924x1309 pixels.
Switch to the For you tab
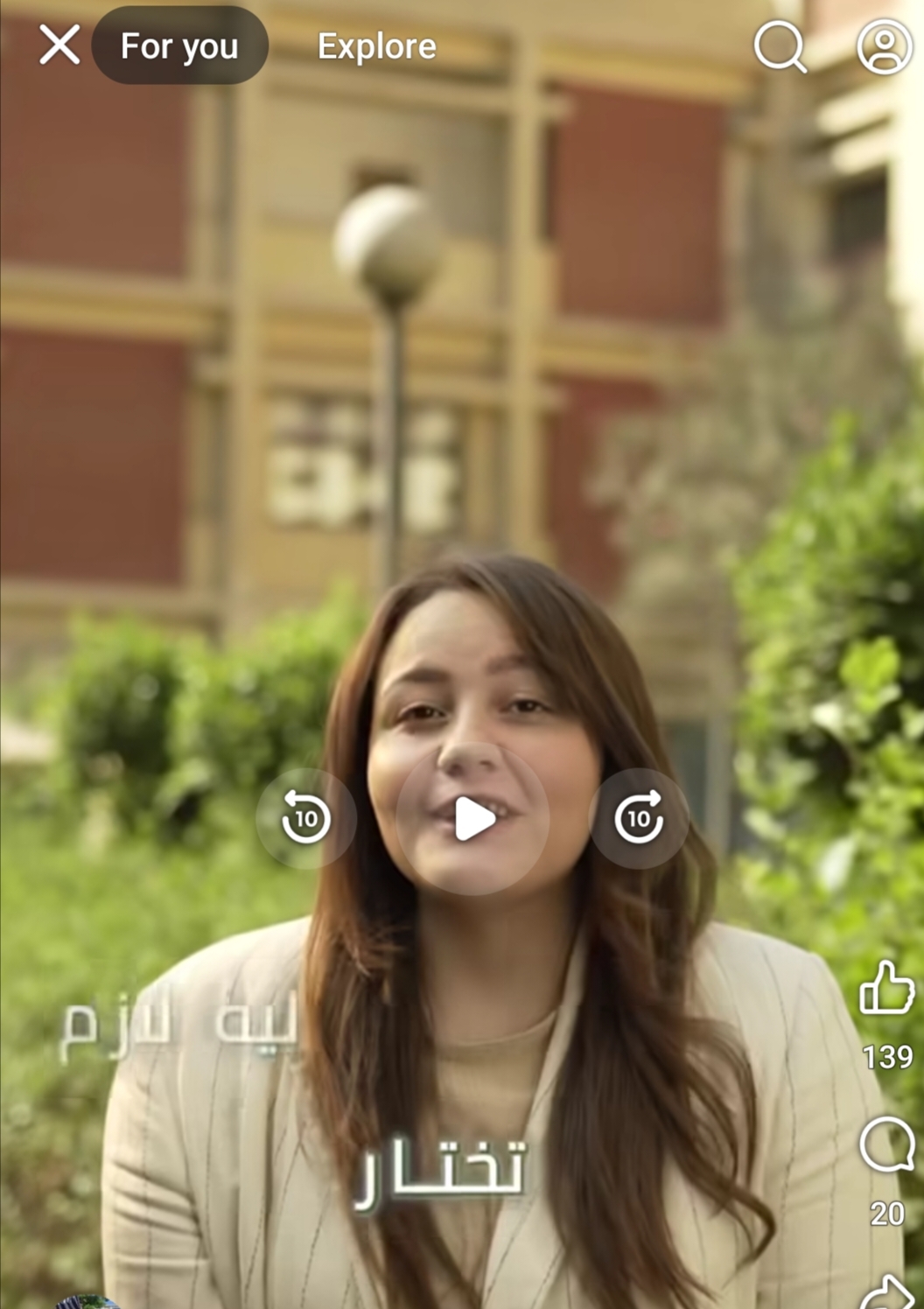(179, 46)
